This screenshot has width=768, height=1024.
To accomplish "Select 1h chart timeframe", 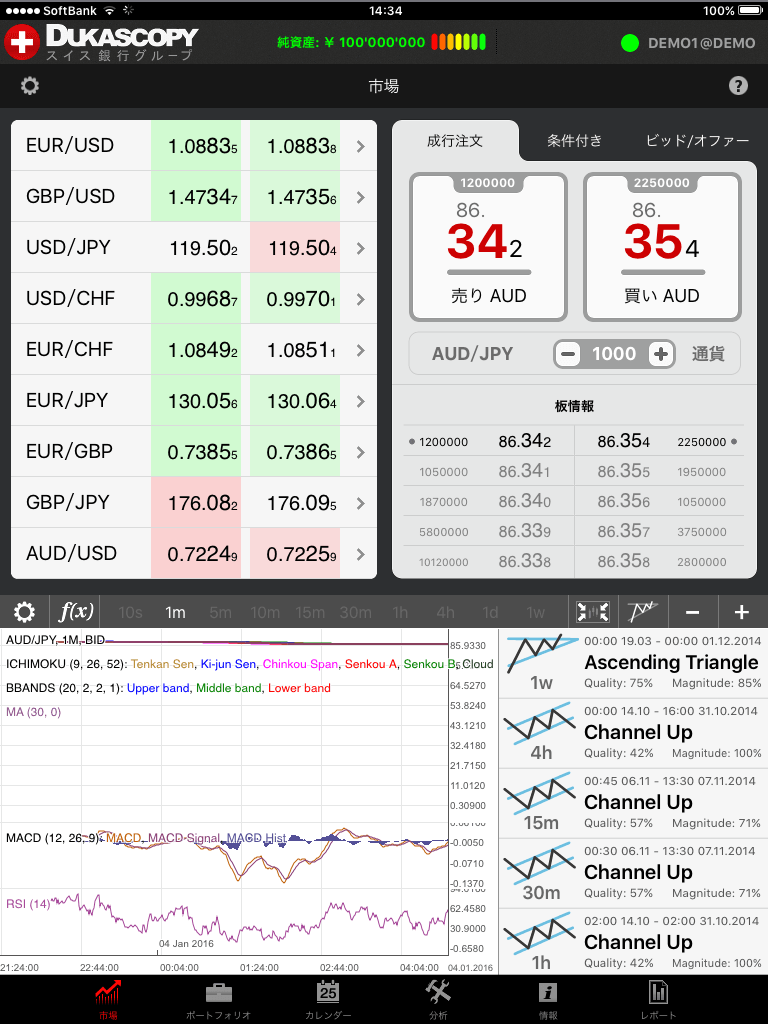I will [x=400, y=613].
